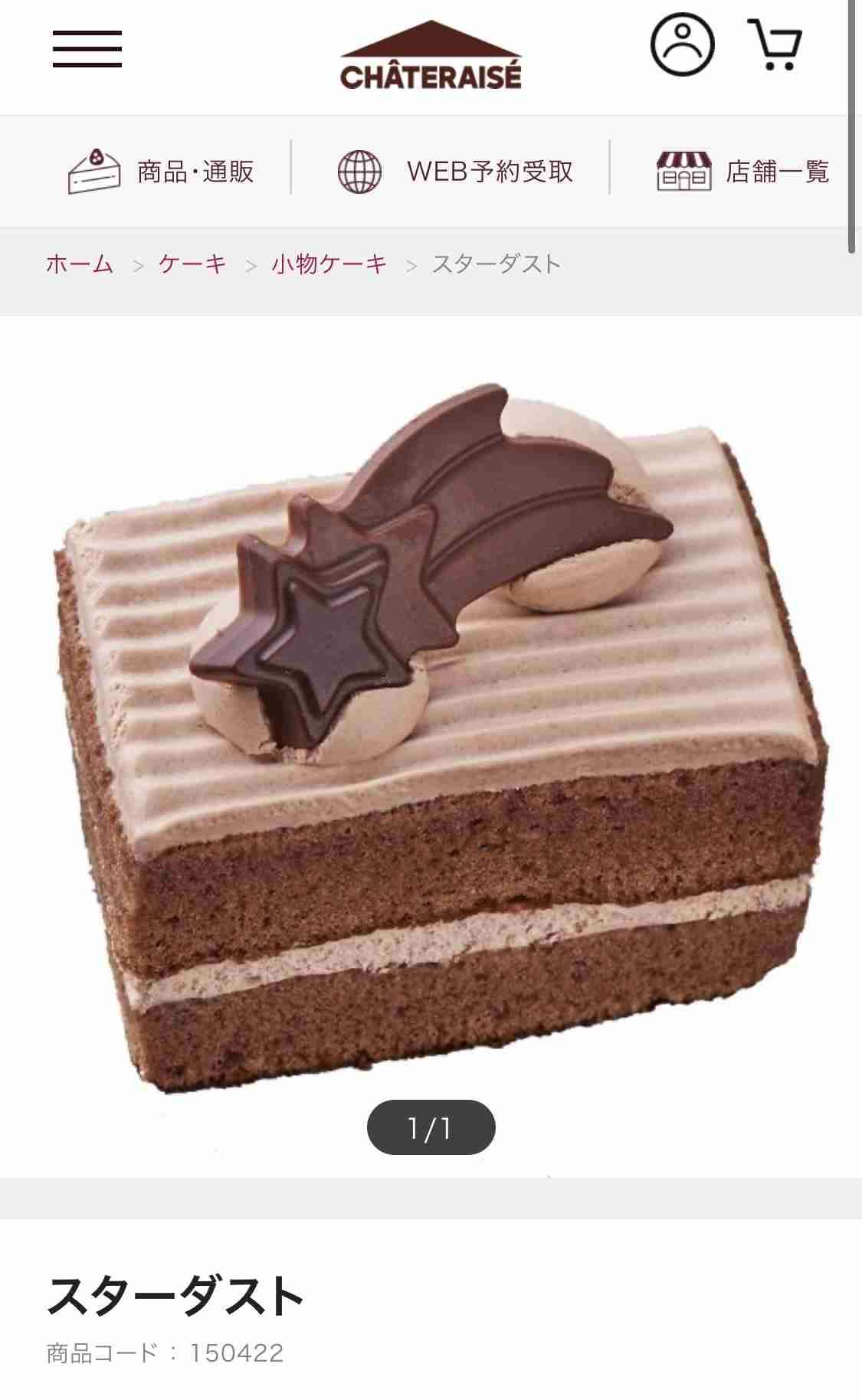Follow the ケーキ breadcrumb link

pyautogui.click(x=192, y=264)
